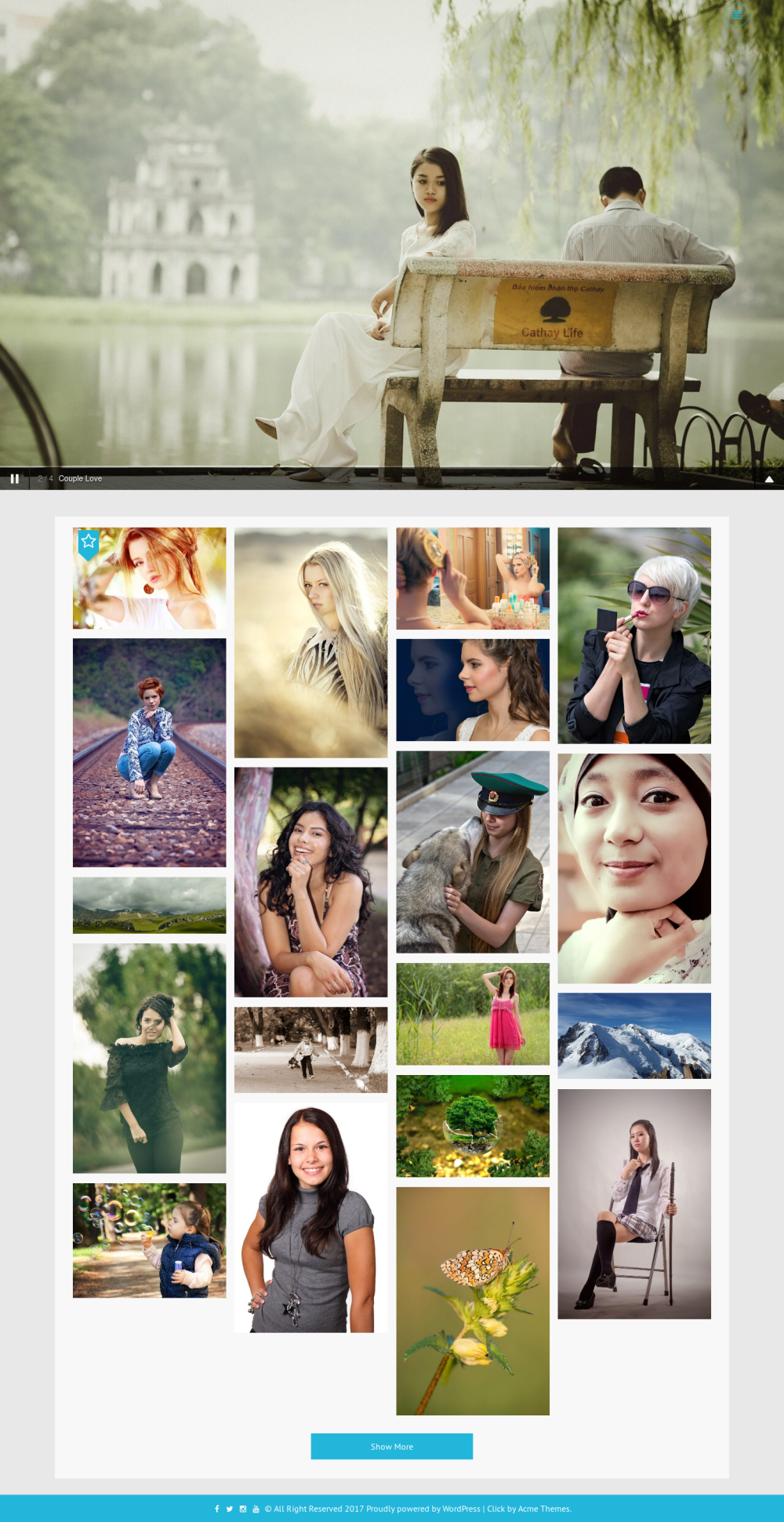
Task: View the woman crouching on railway tracks
Action: coord(149,752)
